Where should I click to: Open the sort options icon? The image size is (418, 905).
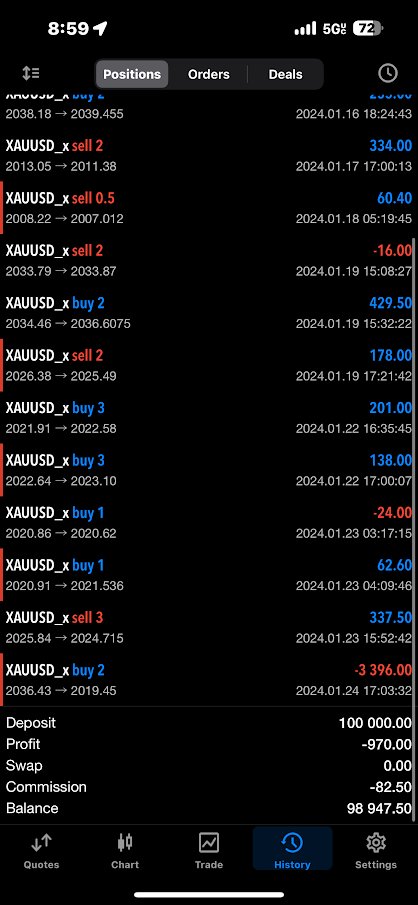(31, 73)
